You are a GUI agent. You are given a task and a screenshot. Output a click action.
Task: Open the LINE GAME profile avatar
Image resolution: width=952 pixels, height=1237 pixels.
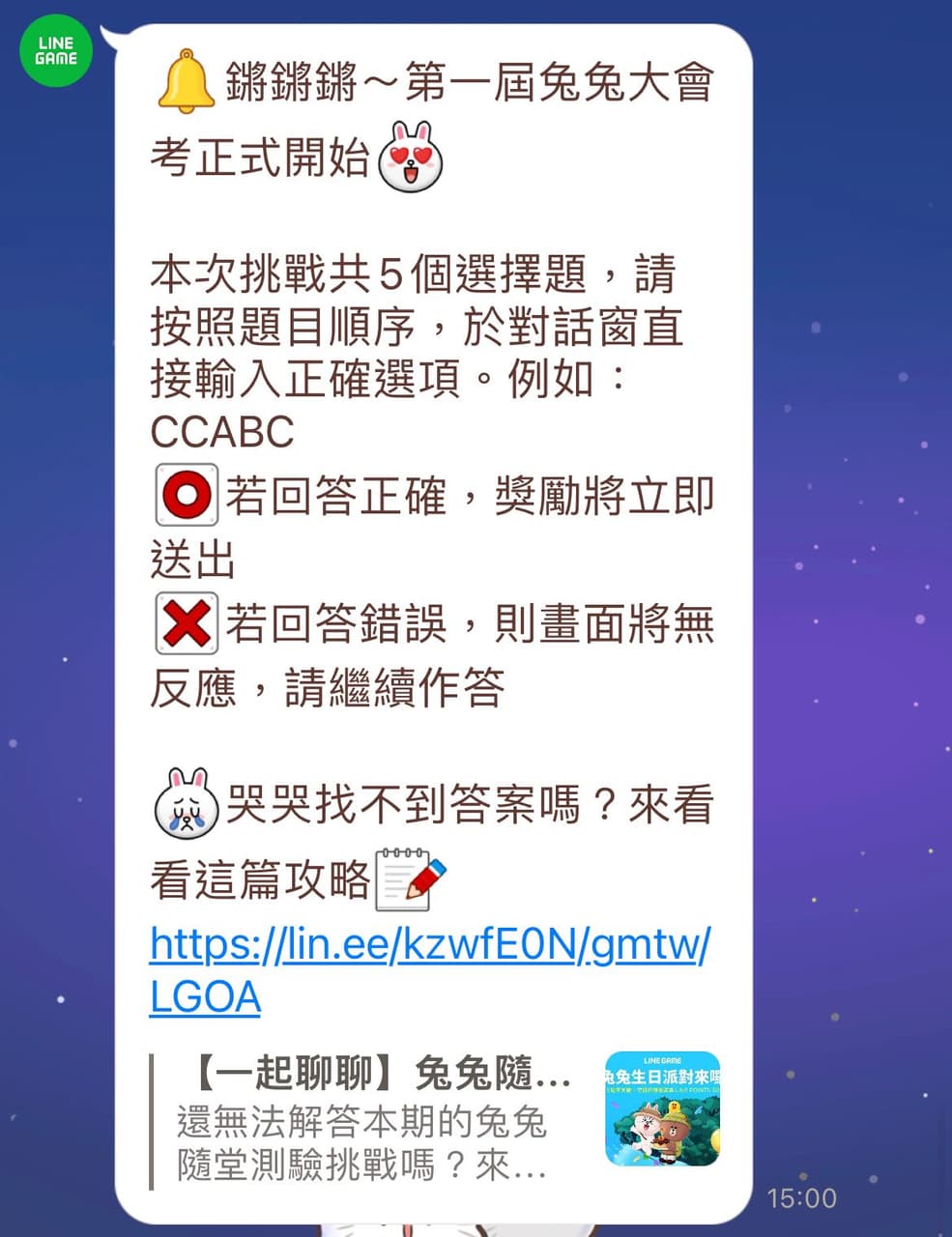click(x=55, y=51)
